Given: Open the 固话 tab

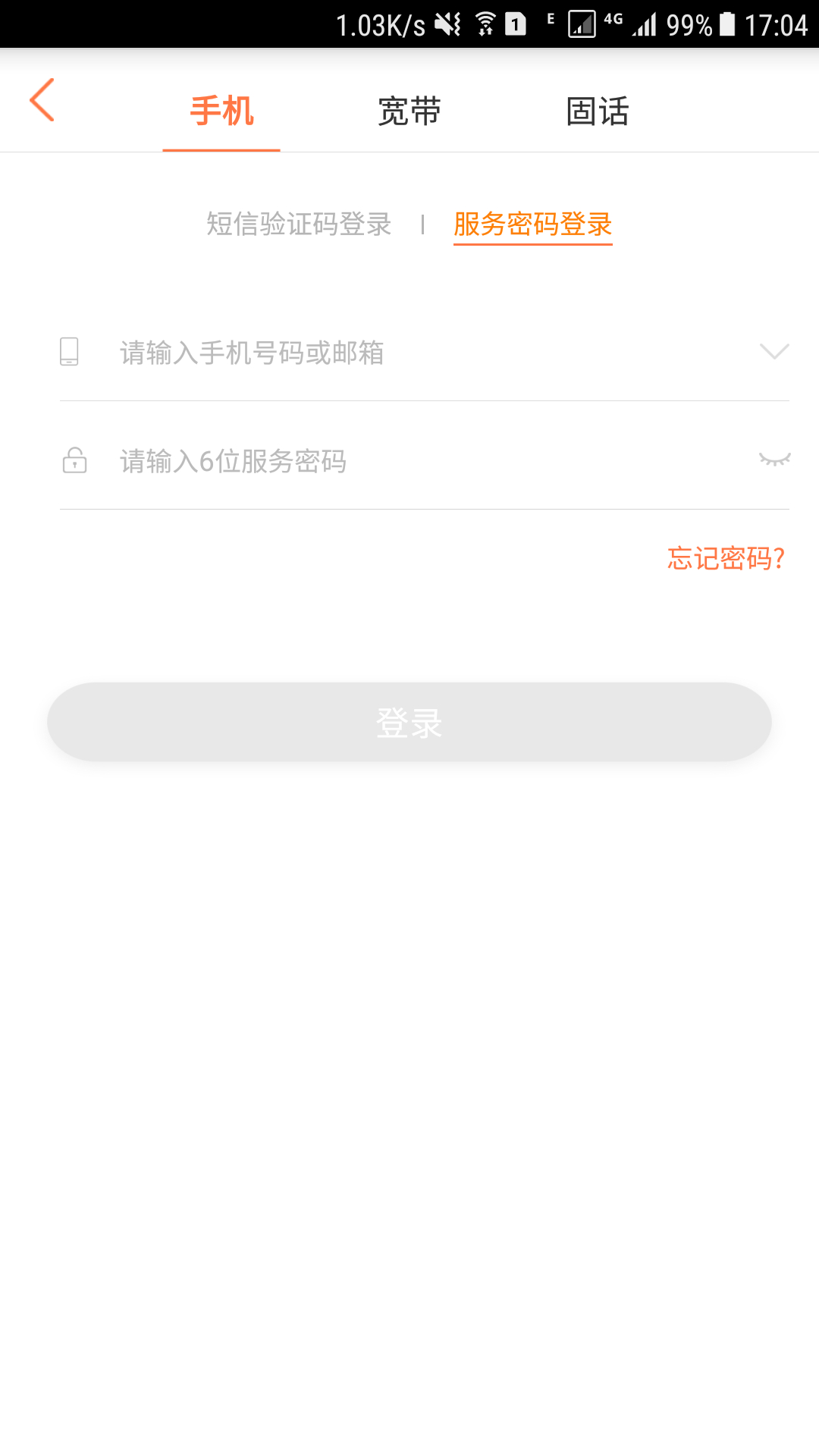Looking at the screenshot, I should pyautogui.click(x=598, y=110).
